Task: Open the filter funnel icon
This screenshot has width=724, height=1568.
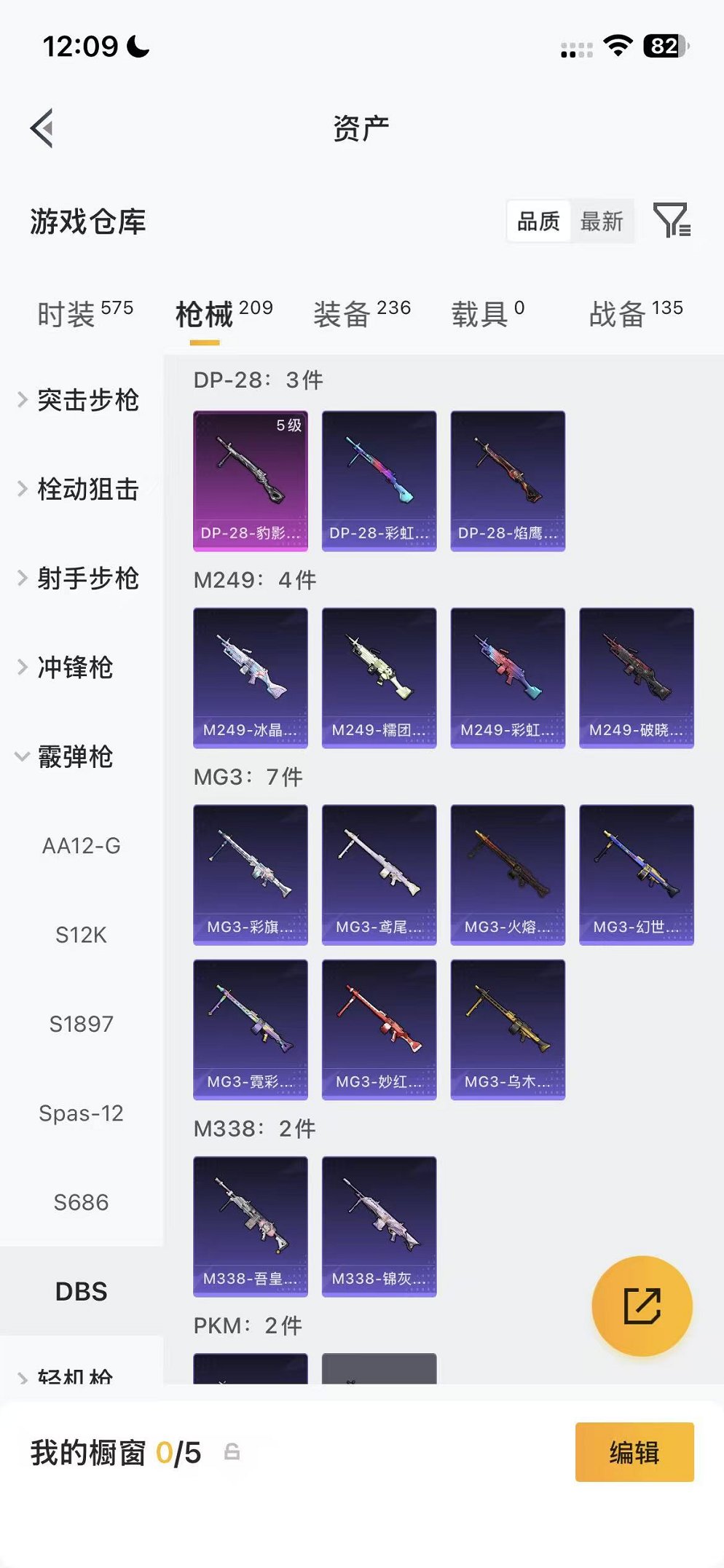Action: pyautogui.click(x=672, y=220)
